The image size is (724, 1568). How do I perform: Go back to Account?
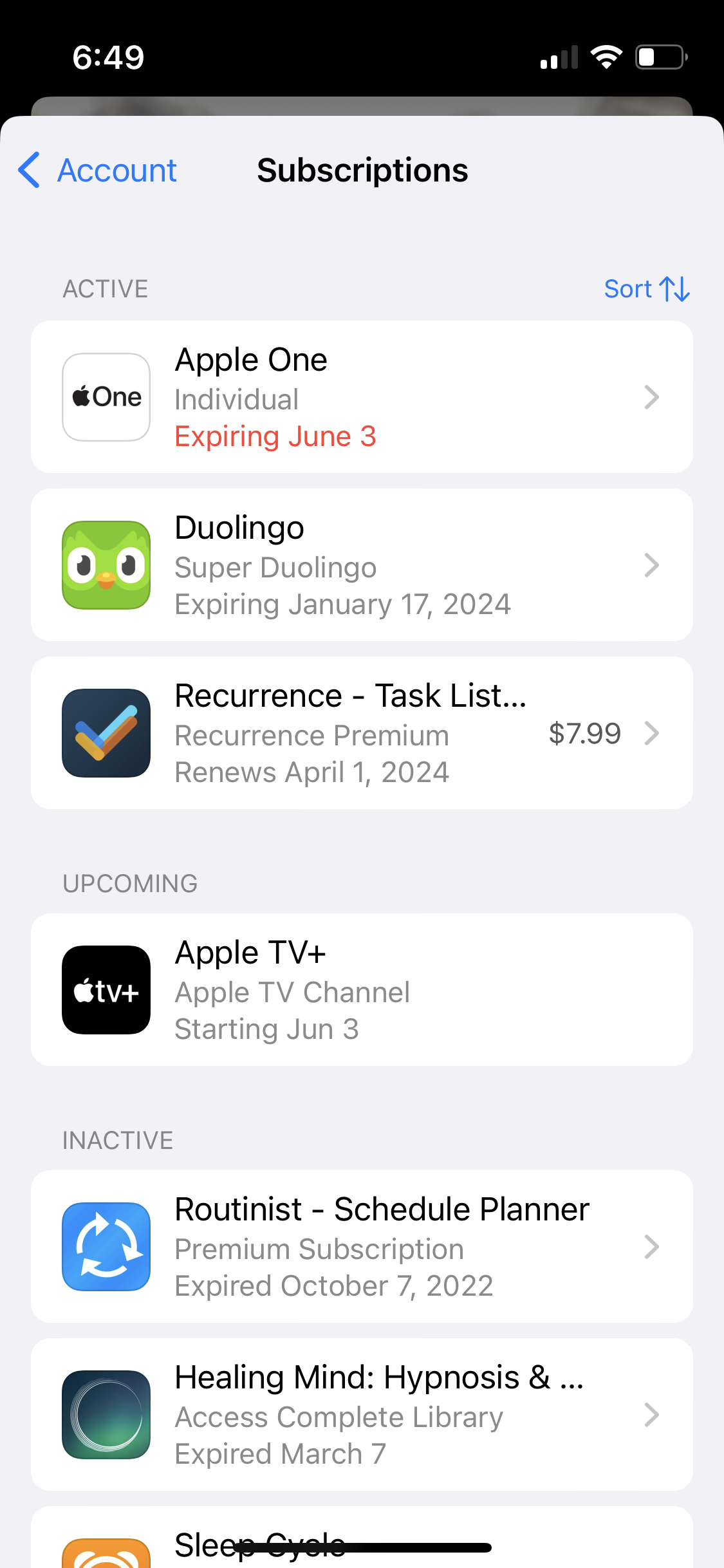98,171
